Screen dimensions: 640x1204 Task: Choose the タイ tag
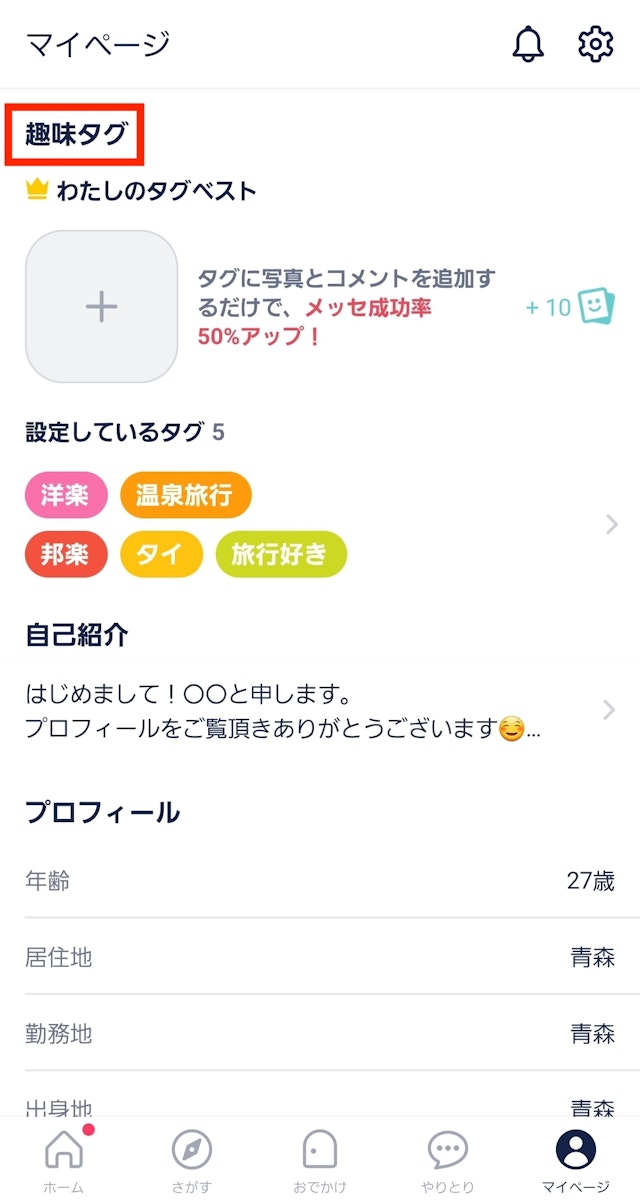[x=160, y=555]
